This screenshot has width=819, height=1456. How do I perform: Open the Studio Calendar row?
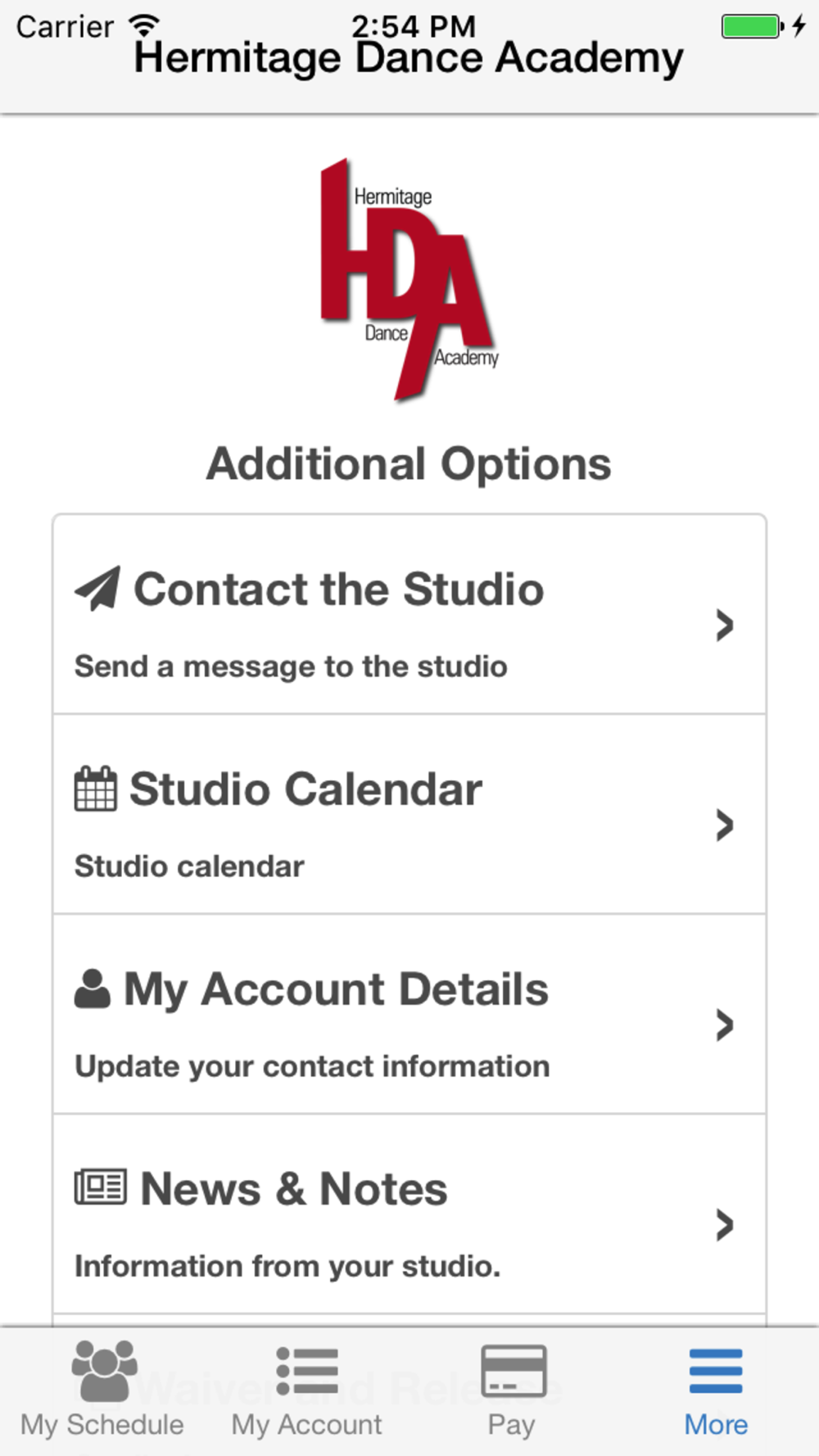[x=409, y=816]
